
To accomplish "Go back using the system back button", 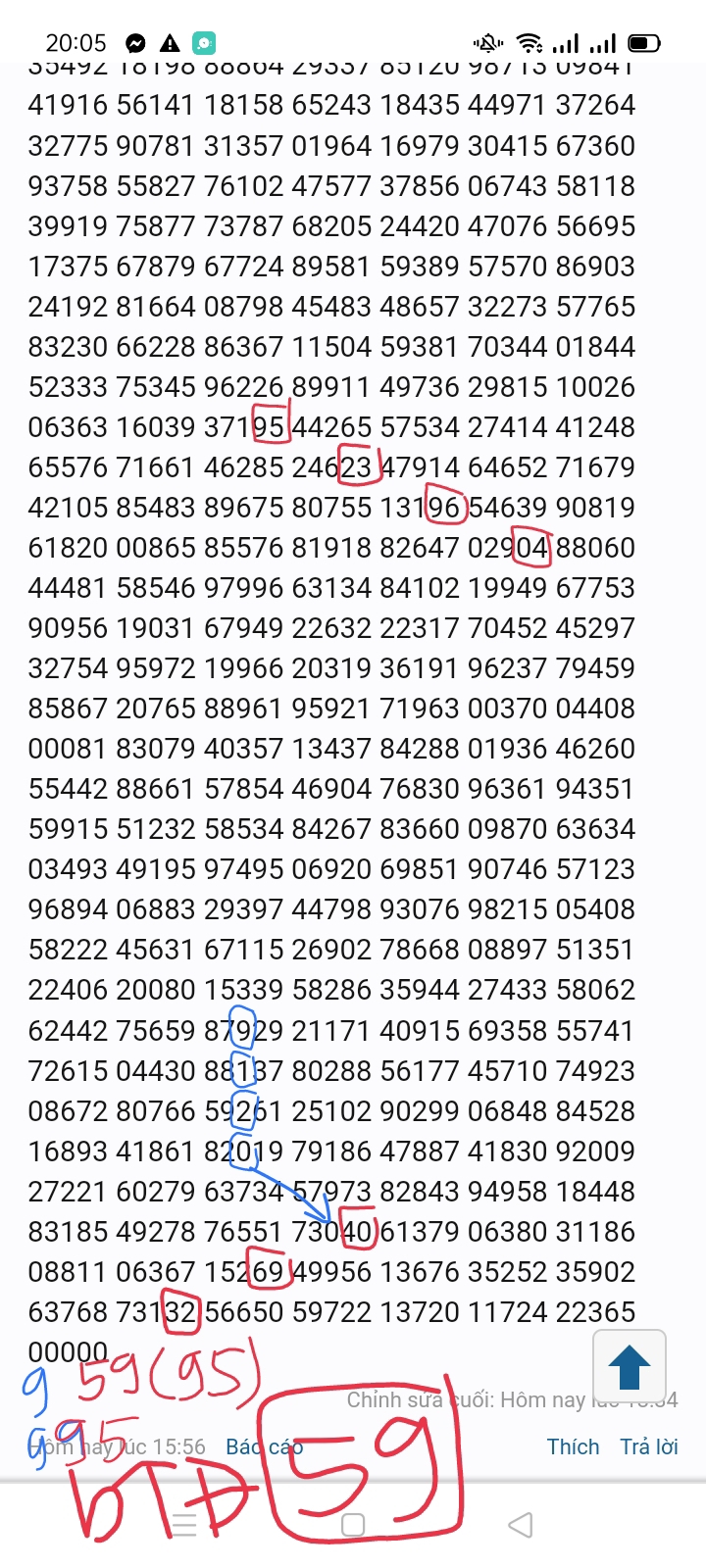I will tap(521, 1524).
